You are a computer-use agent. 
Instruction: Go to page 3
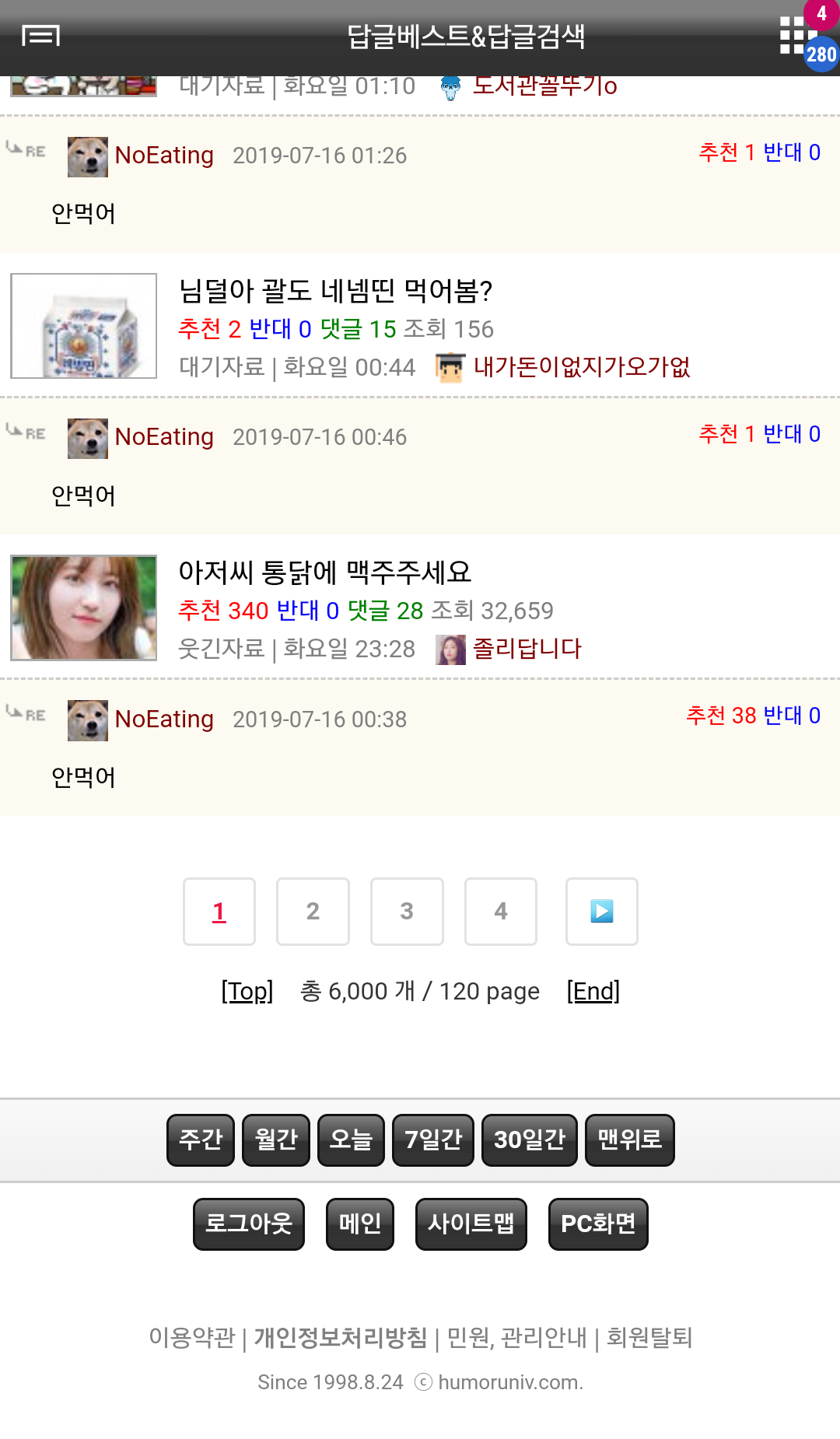407,912
